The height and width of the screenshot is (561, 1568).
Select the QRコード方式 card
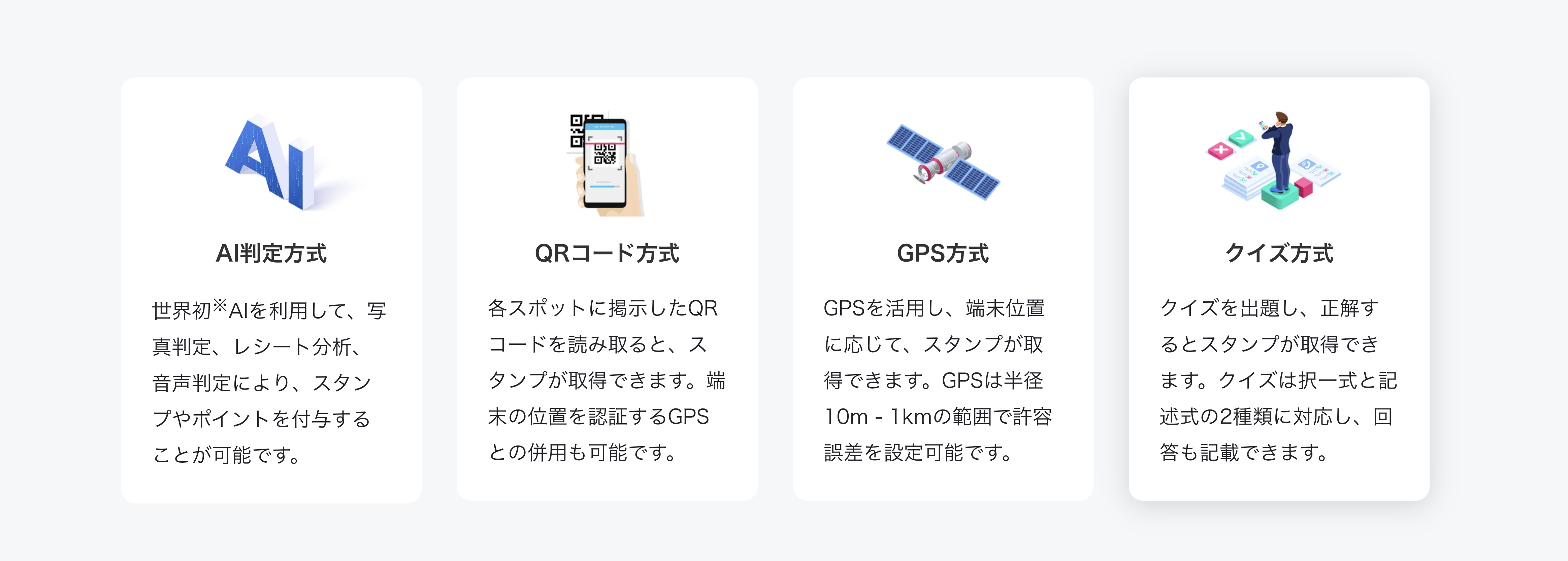tap(607, 288)
